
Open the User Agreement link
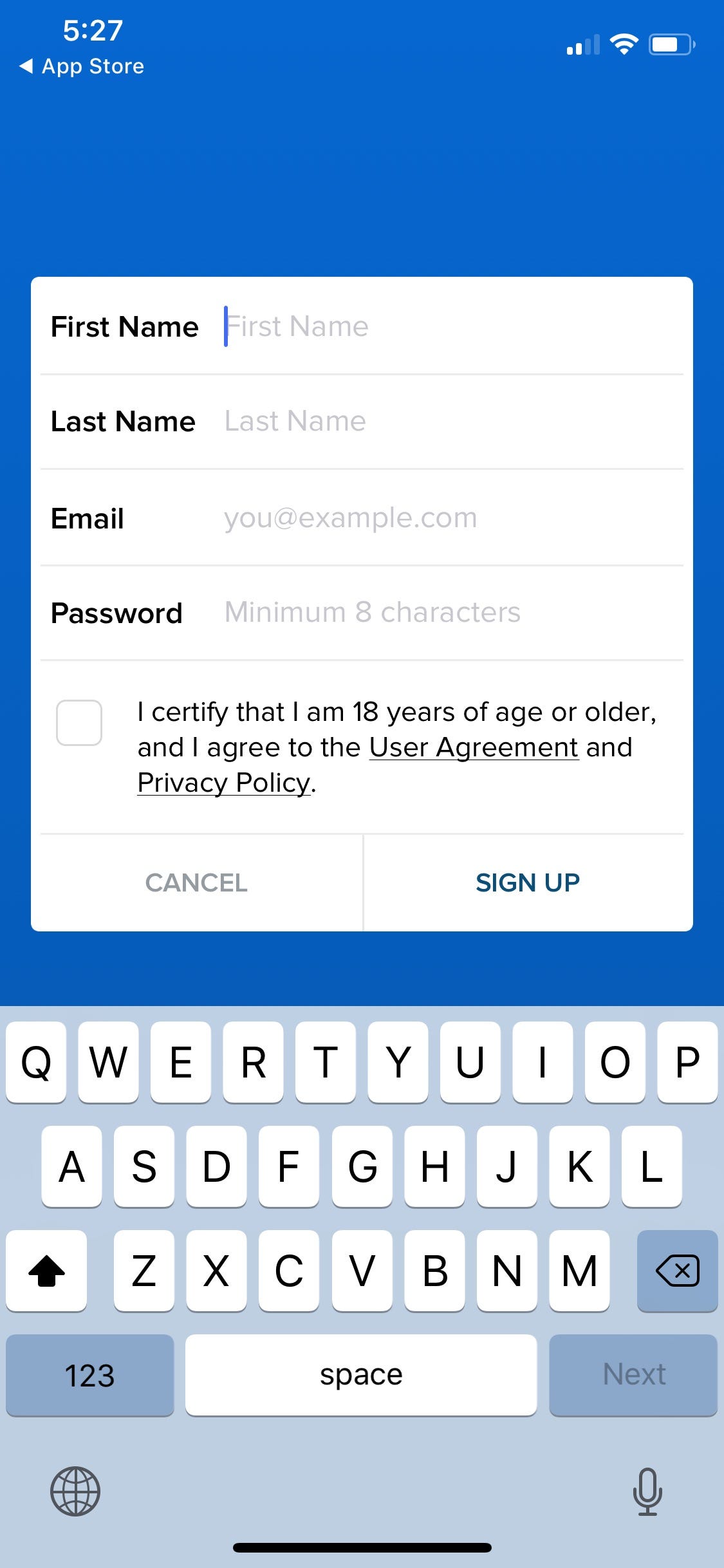(474, 747)
